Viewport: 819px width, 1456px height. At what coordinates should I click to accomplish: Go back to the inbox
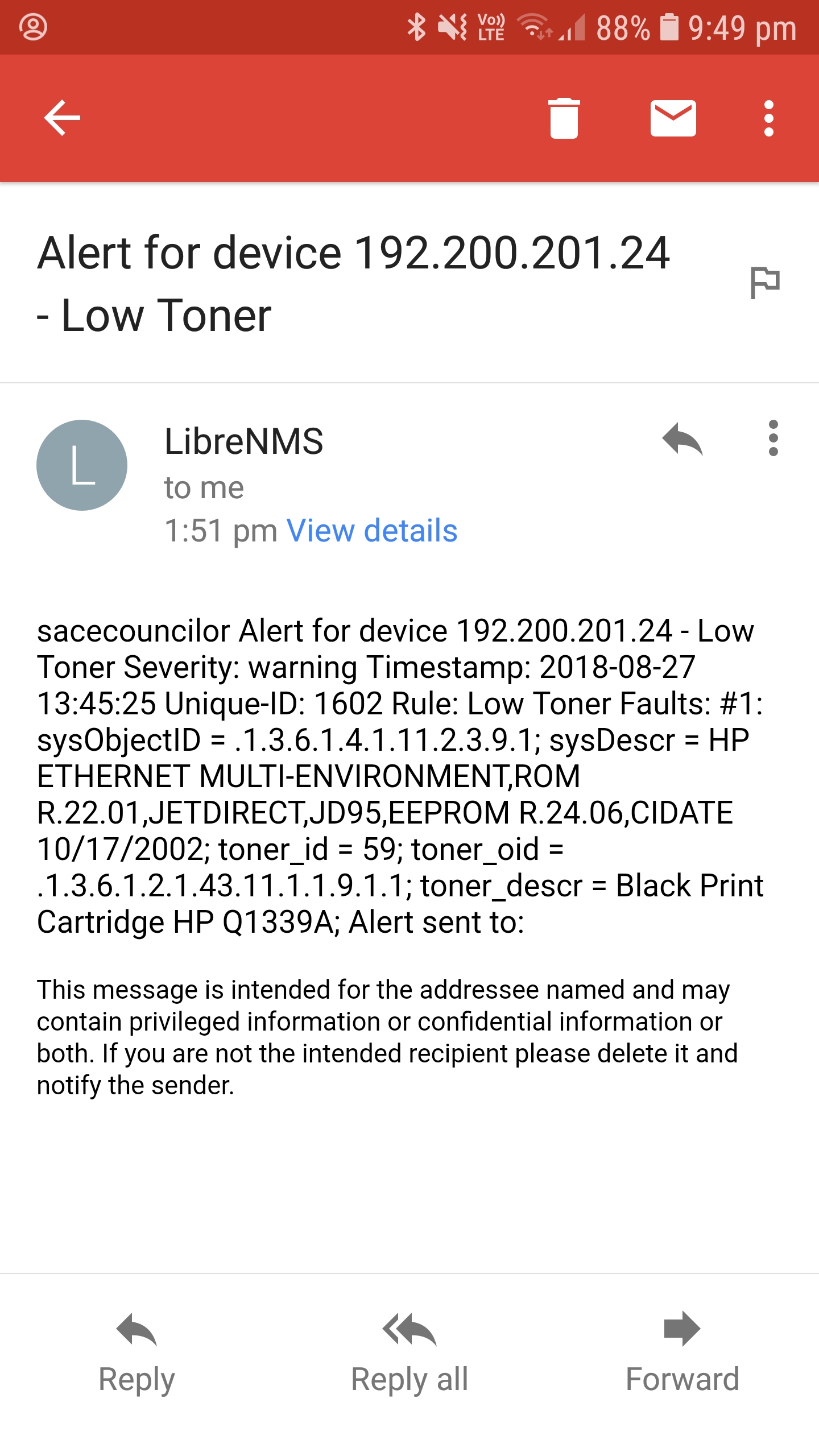(62, 118)
